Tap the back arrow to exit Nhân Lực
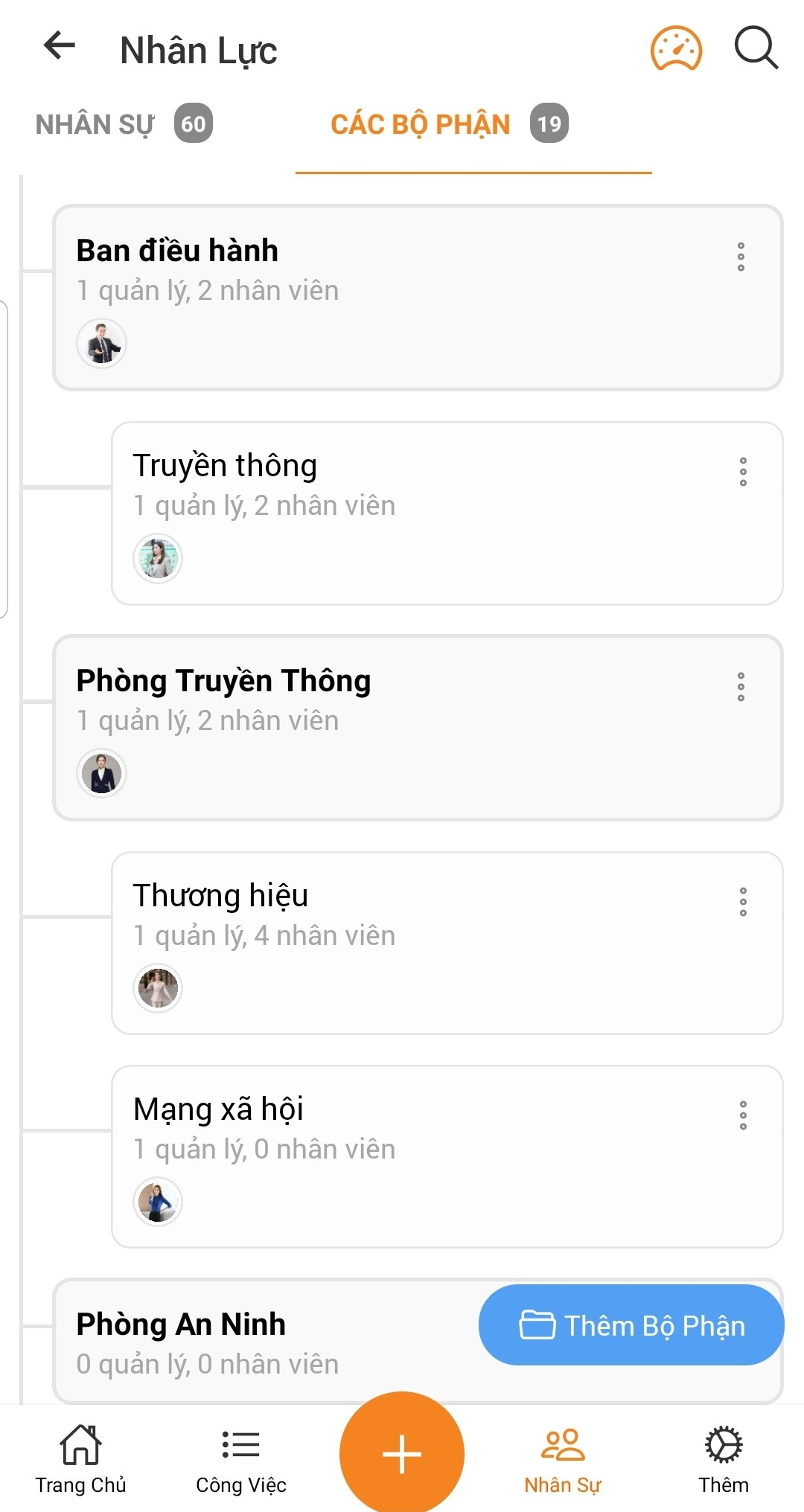The height and width of the screenshot is (1512, 804). [x=58, y=48]
